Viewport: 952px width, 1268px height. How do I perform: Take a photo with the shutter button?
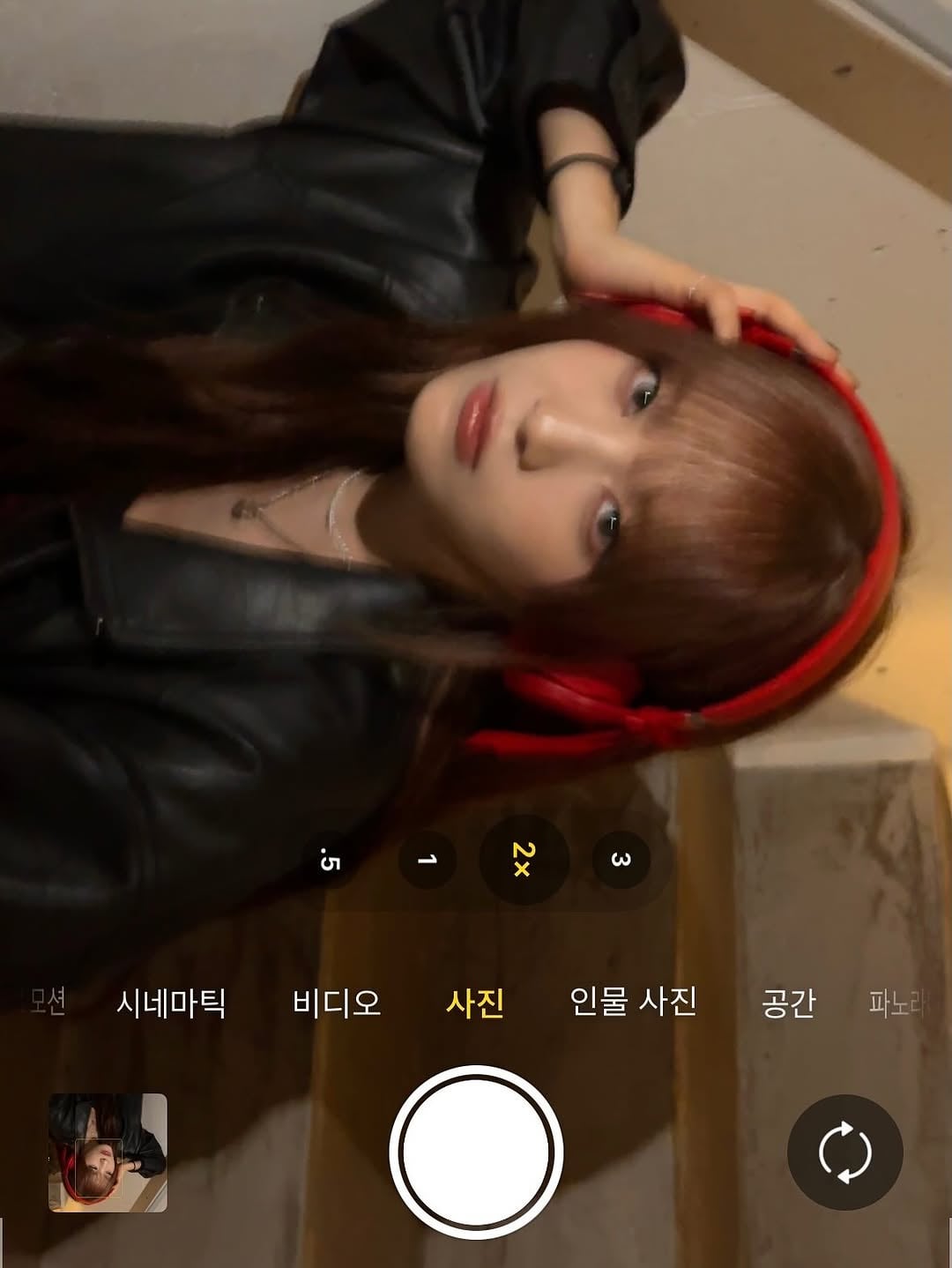coord(476,1152)
